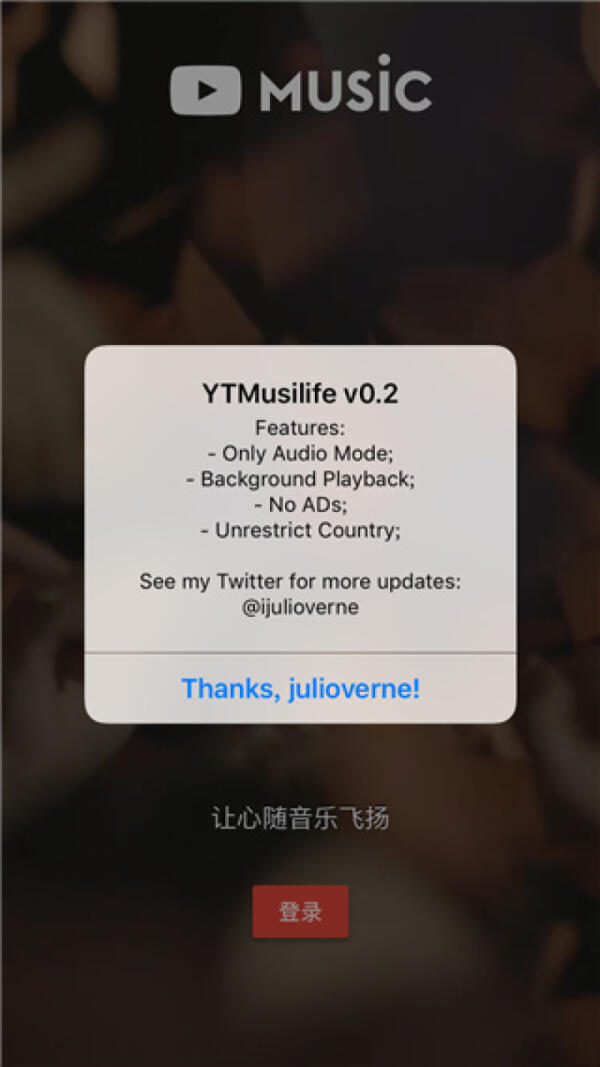The image size is (600, 1067).
Task: Dismiss alert with Thanks, julioverne! button
Action: point(300,688)
